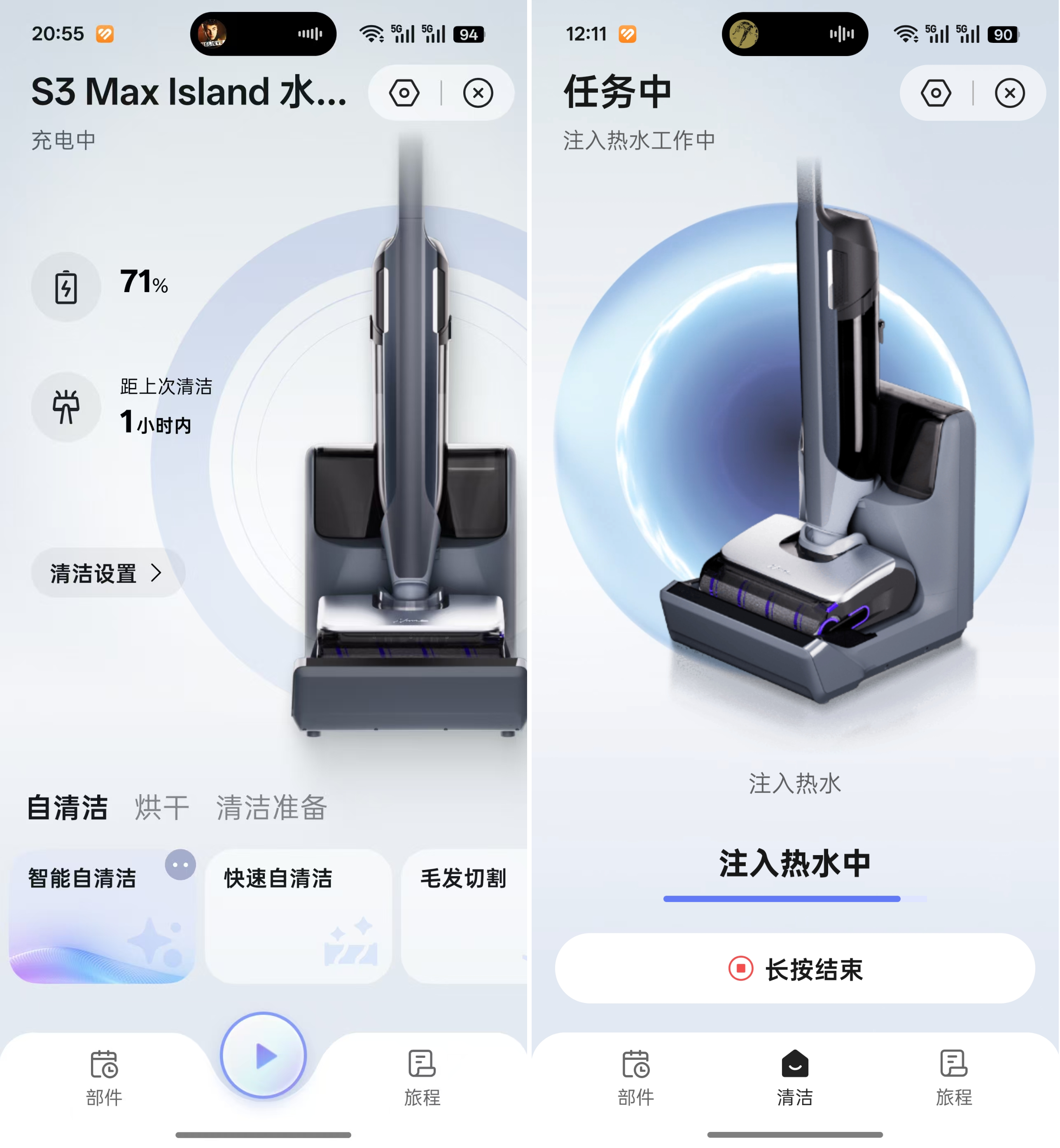Open device settings on the 充电中 screen
Screen dimensions: 1060x1148
pos(404,93)
